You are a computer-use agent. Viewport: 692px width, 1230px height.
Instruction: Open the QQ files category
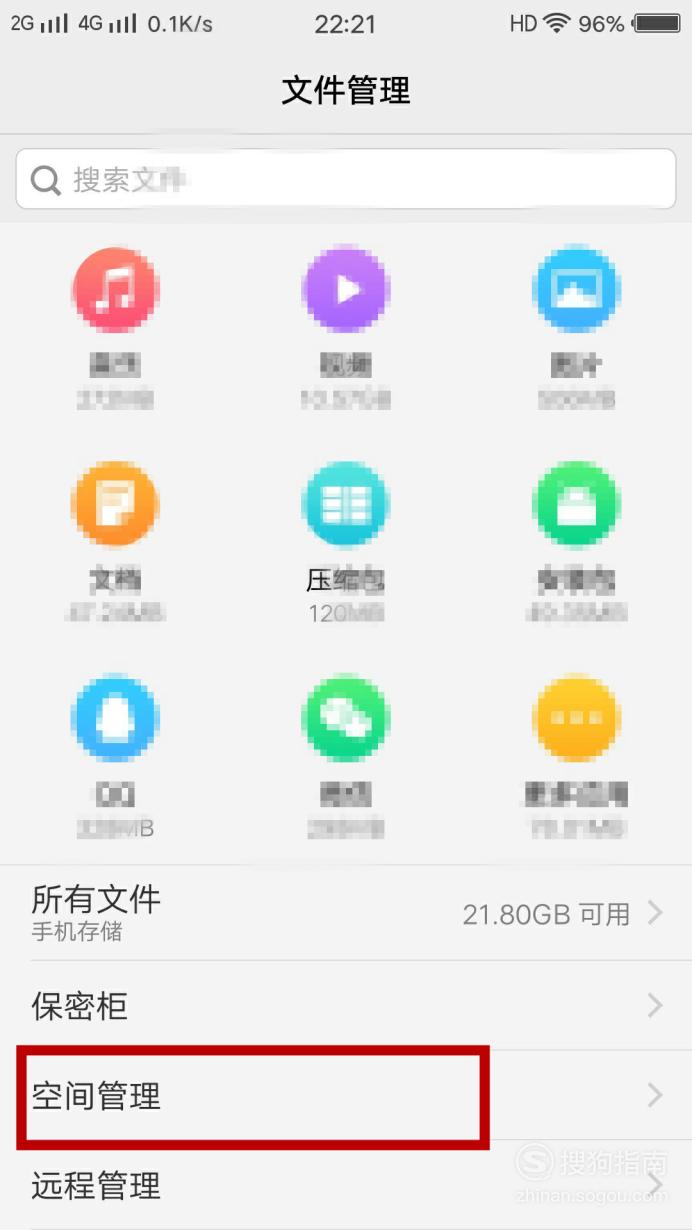pyautogui.click(x=116, y=719)
